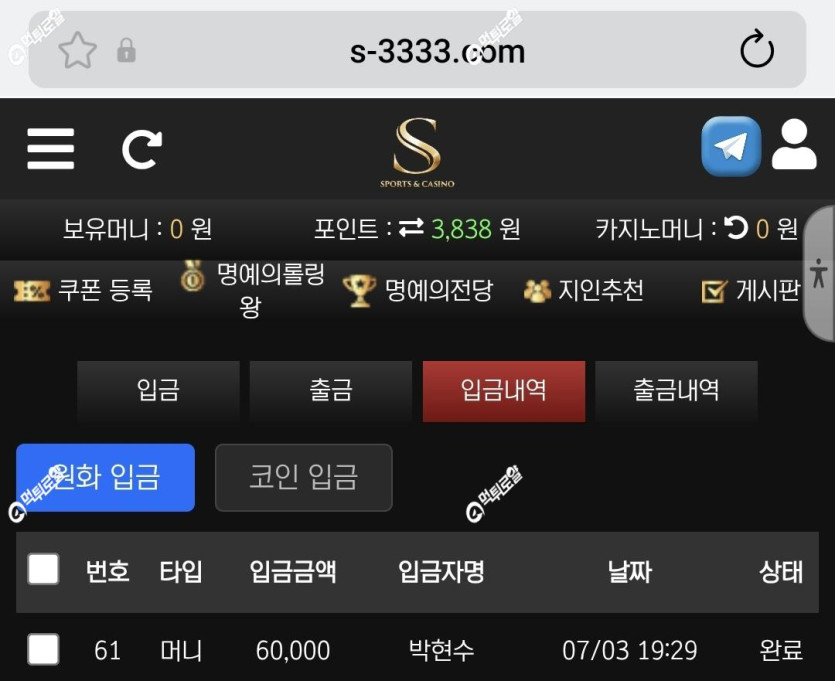Open the Telegram contact icon

731,146
